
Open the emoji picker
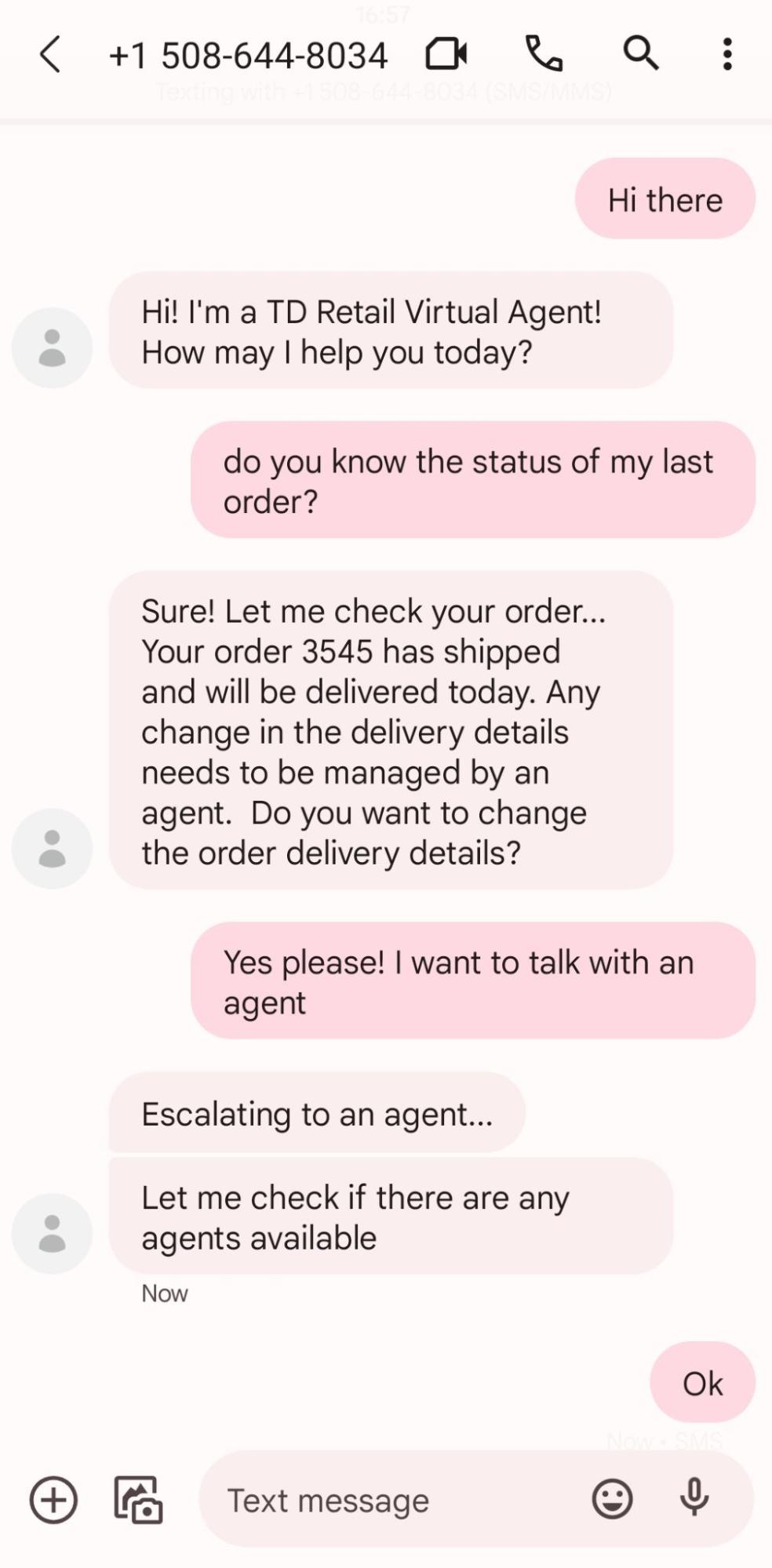(x=612, y=1499)
